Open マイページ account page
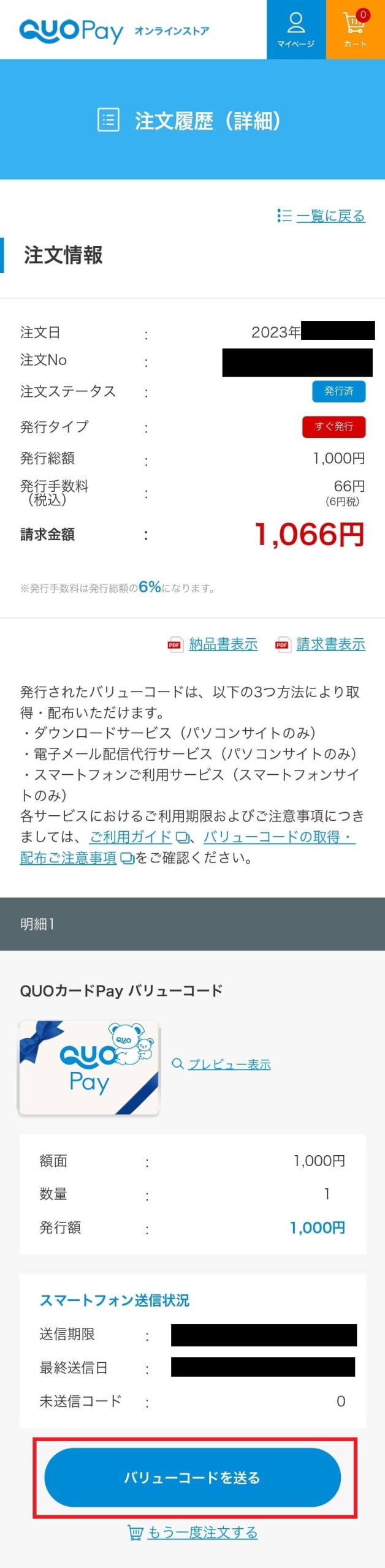This screenshot has height=1568, width=385. tap(295, 29)
